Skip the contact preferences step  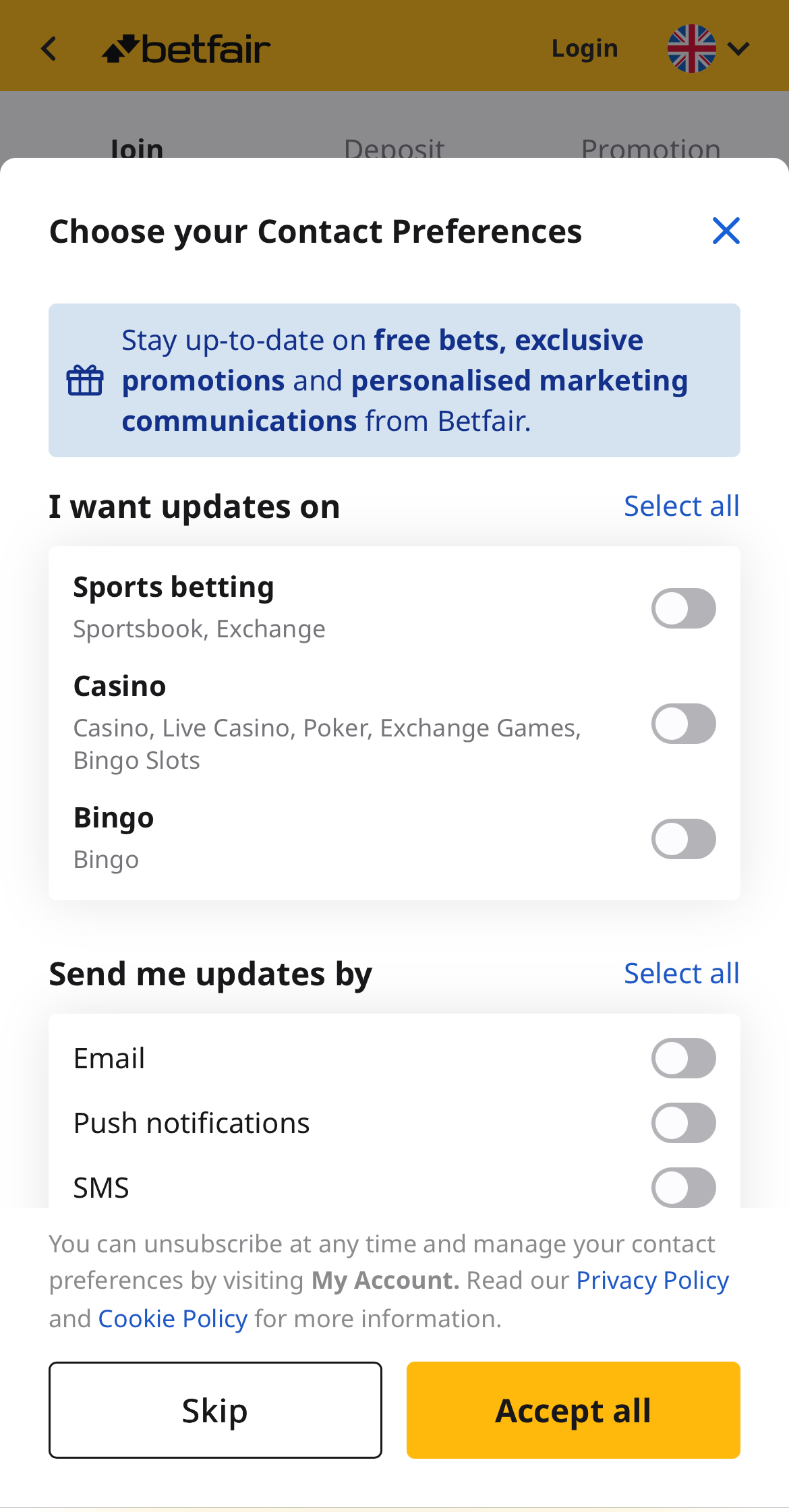point(214,1409)
